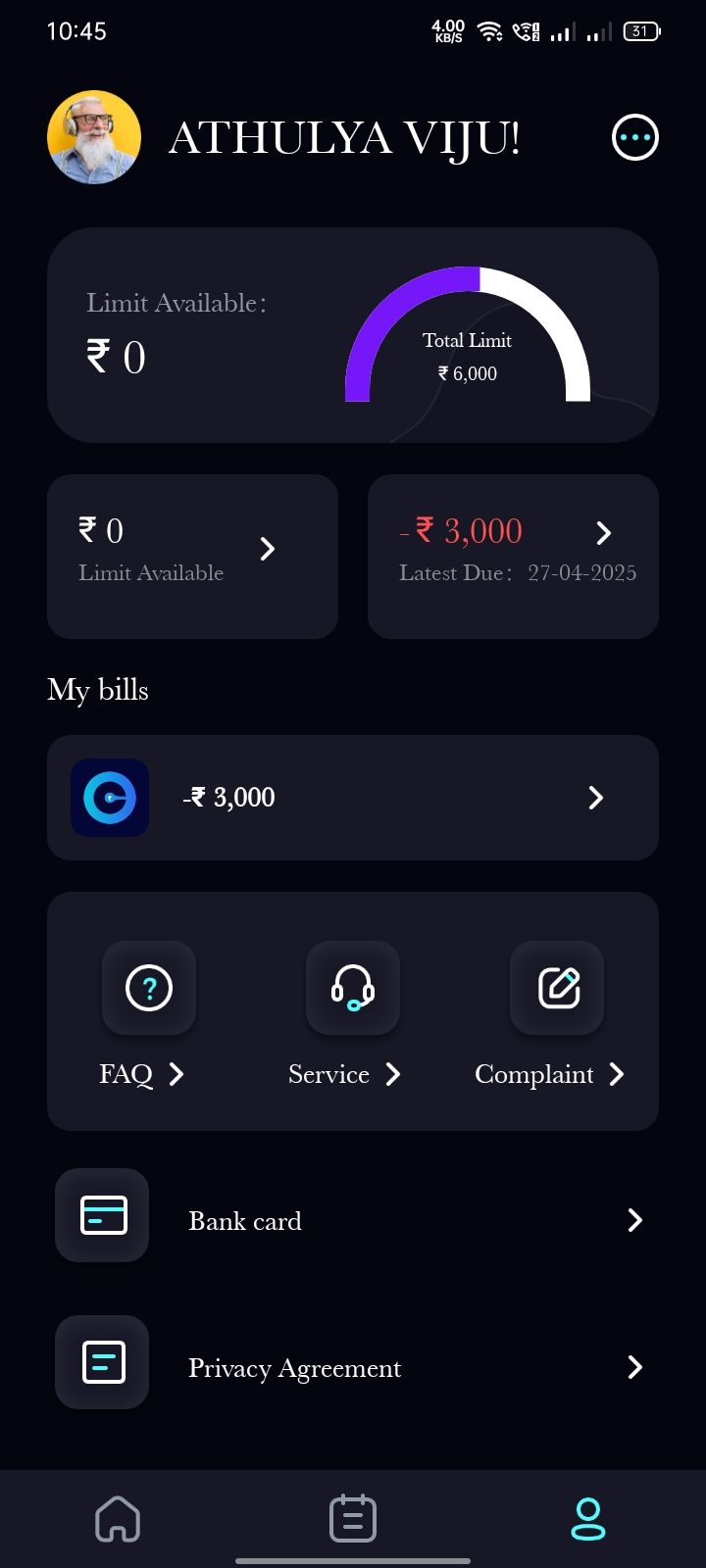The image size is (706, 1568).
Task: View the Latest Due ₹ 3,000 card
Action: [513, 556]
